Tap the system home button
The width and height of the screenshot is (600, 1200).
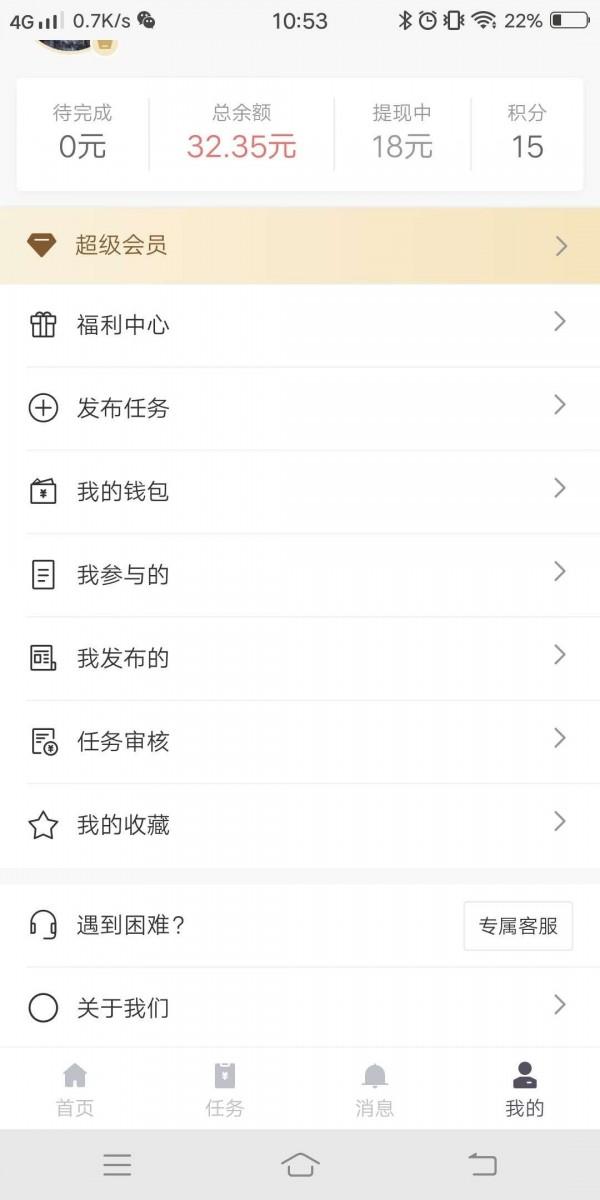(300, 1164)
